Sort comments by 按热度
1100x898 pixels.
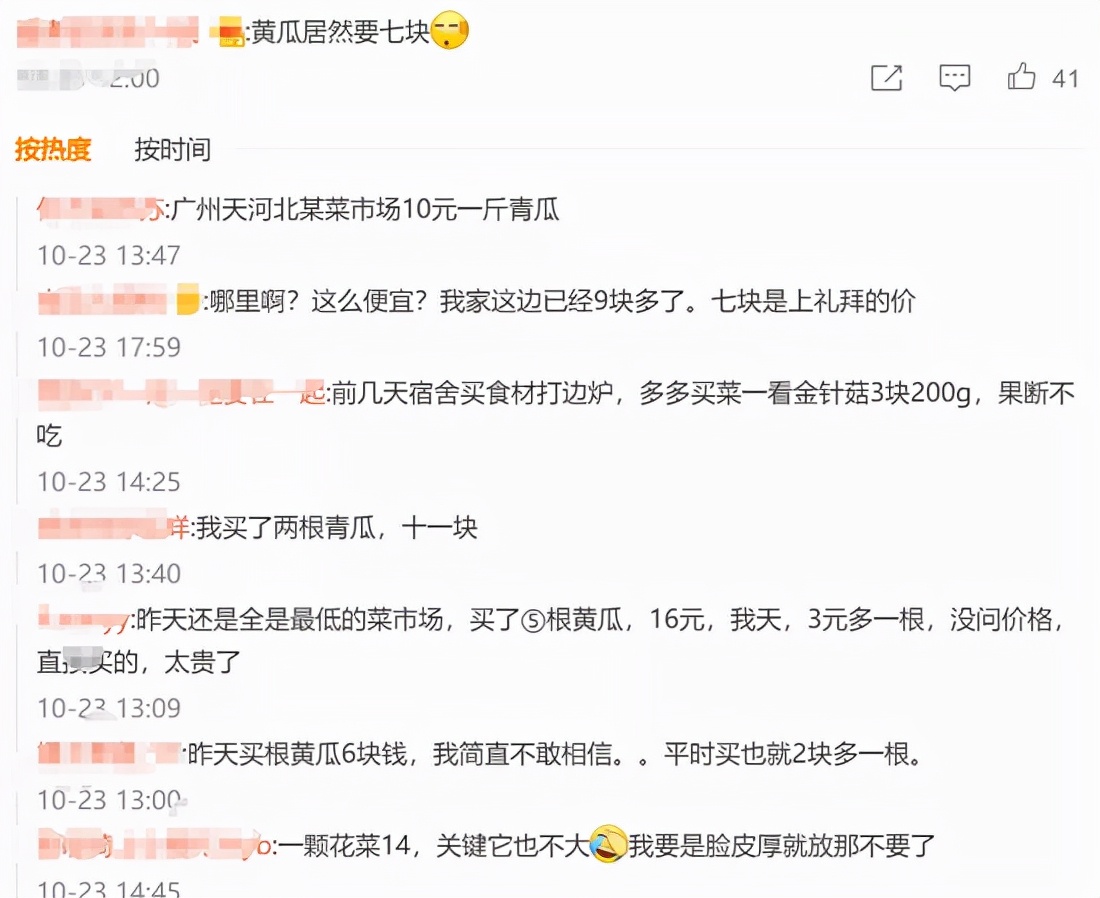53,150
